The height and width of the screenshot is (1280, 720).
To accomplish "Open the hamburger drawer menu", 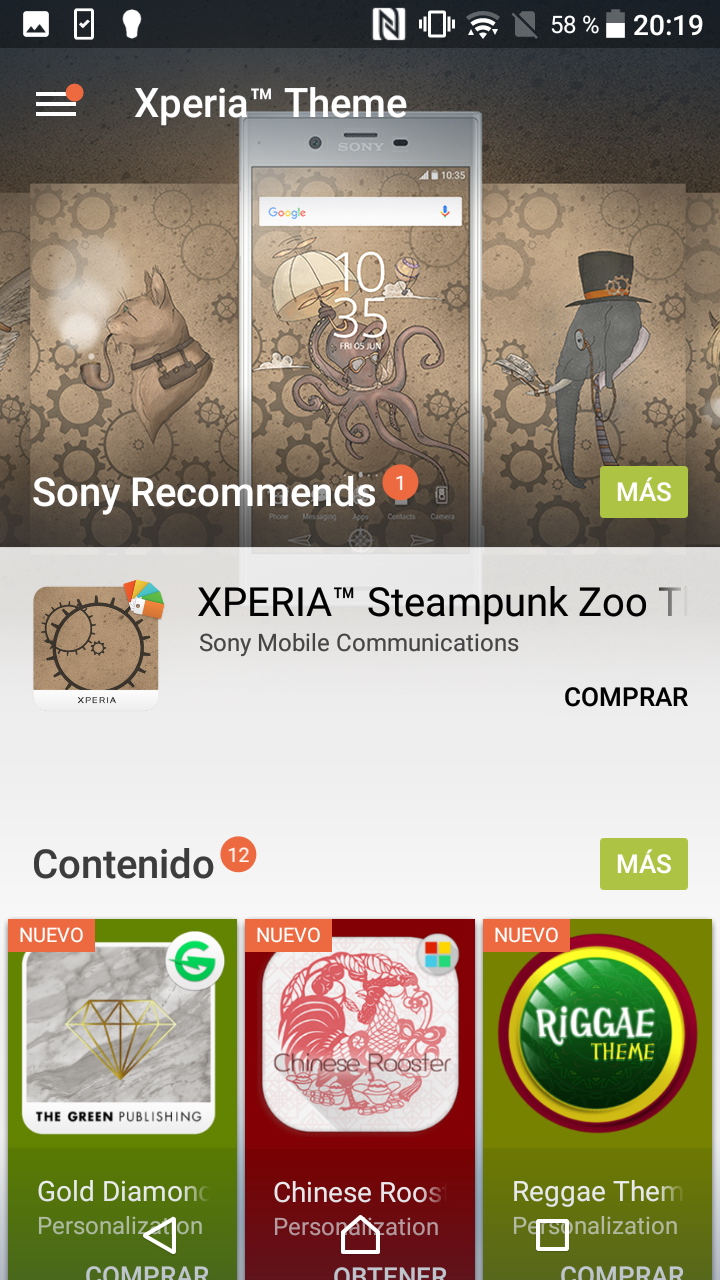I will click(x=56, y=103).
